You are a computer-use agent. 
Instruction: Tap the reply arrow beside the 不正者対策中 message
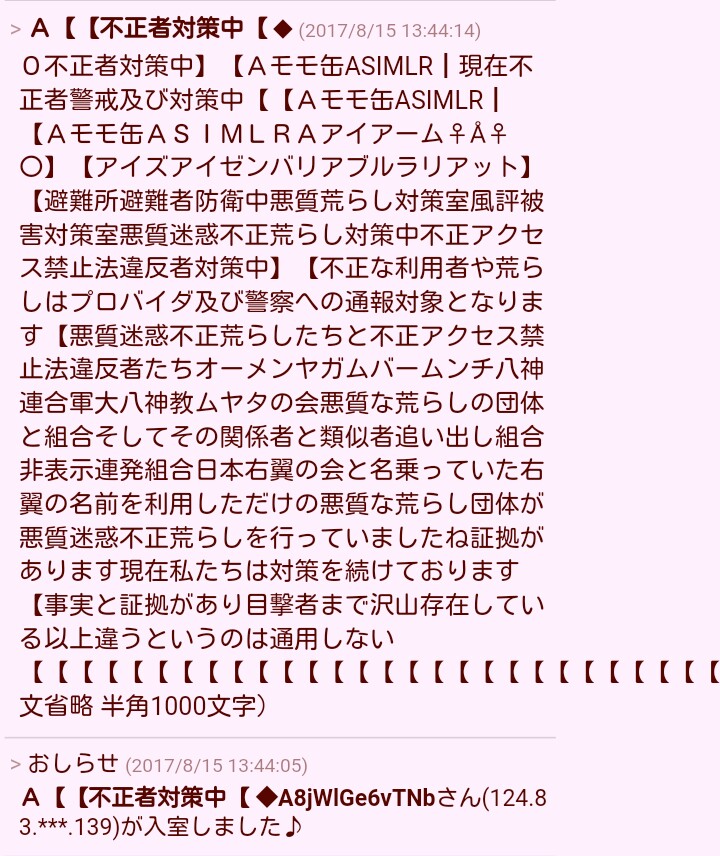tap(15, 30)
